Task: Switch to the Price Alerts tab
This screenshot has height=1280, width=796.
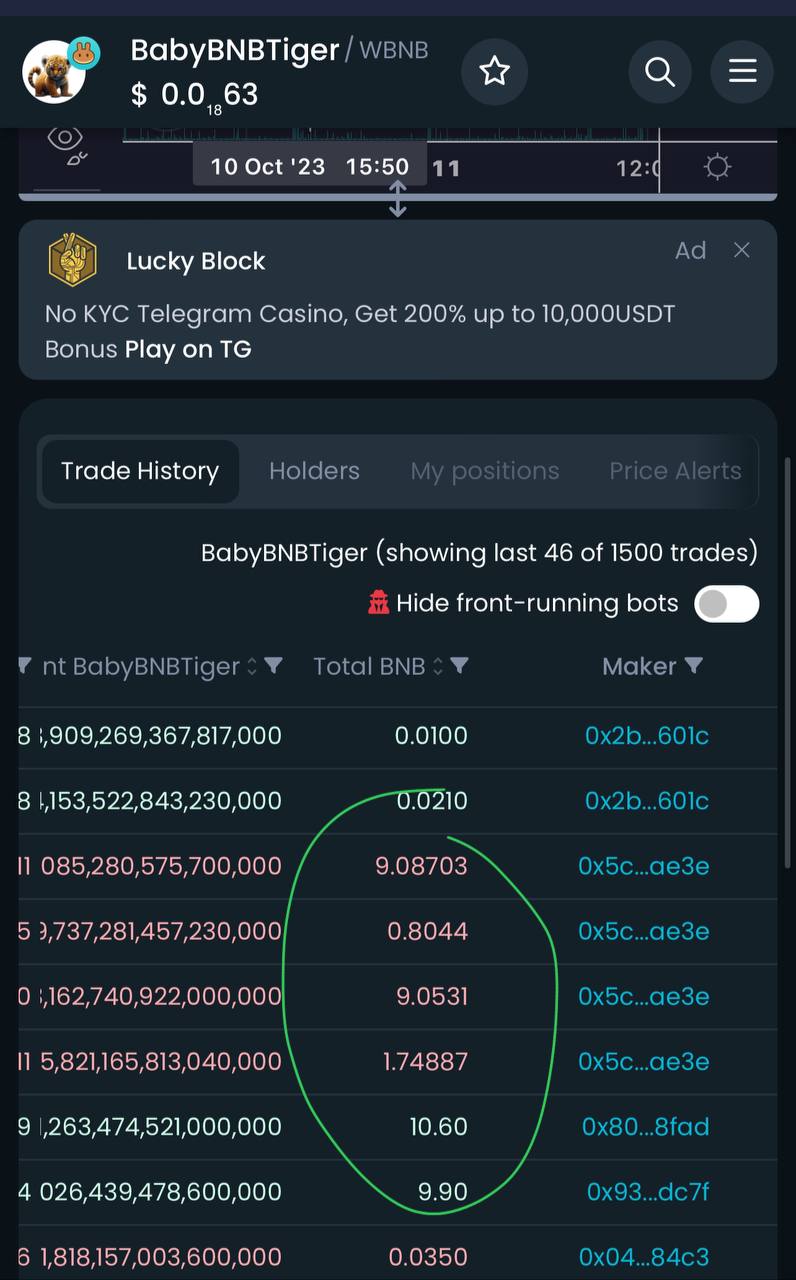Action: (x=675, y=471)
